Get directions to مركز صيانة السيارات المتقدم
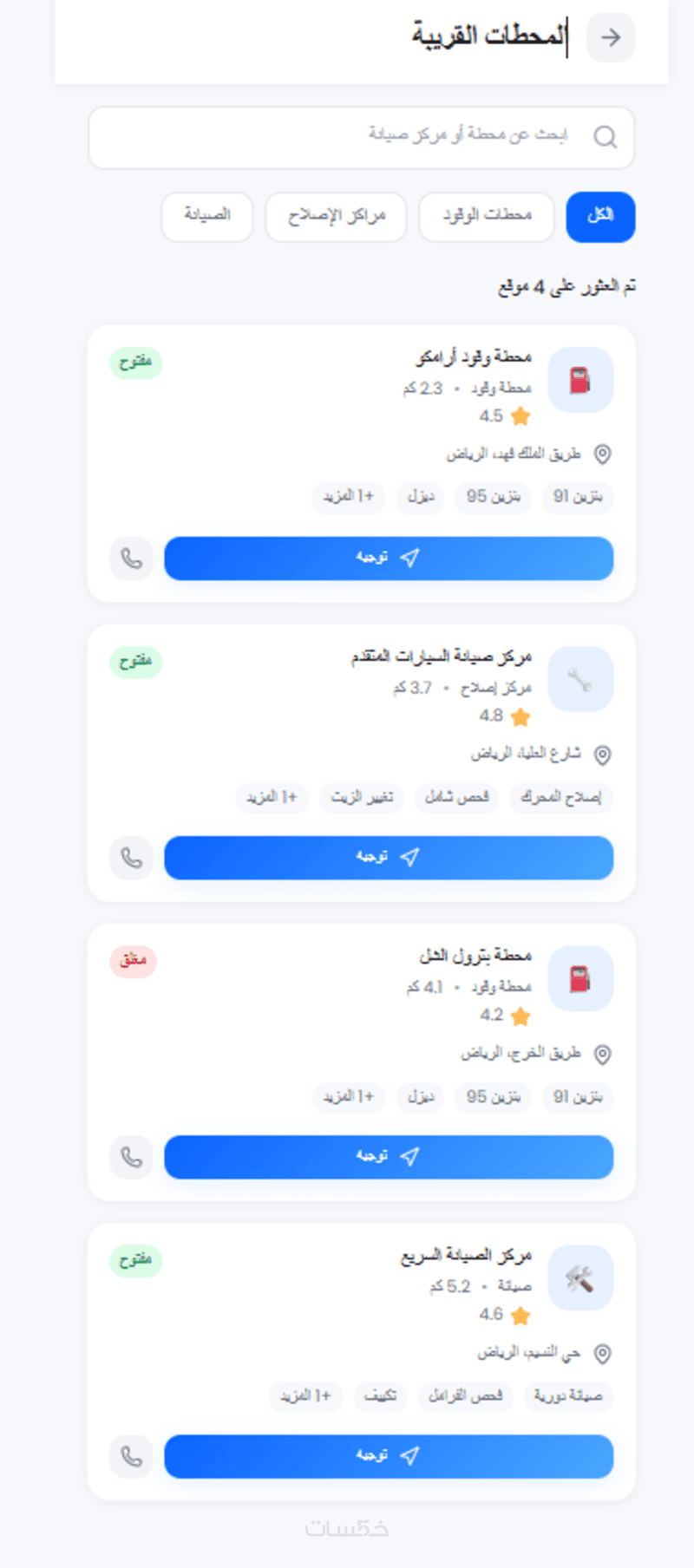 (389, 858)
